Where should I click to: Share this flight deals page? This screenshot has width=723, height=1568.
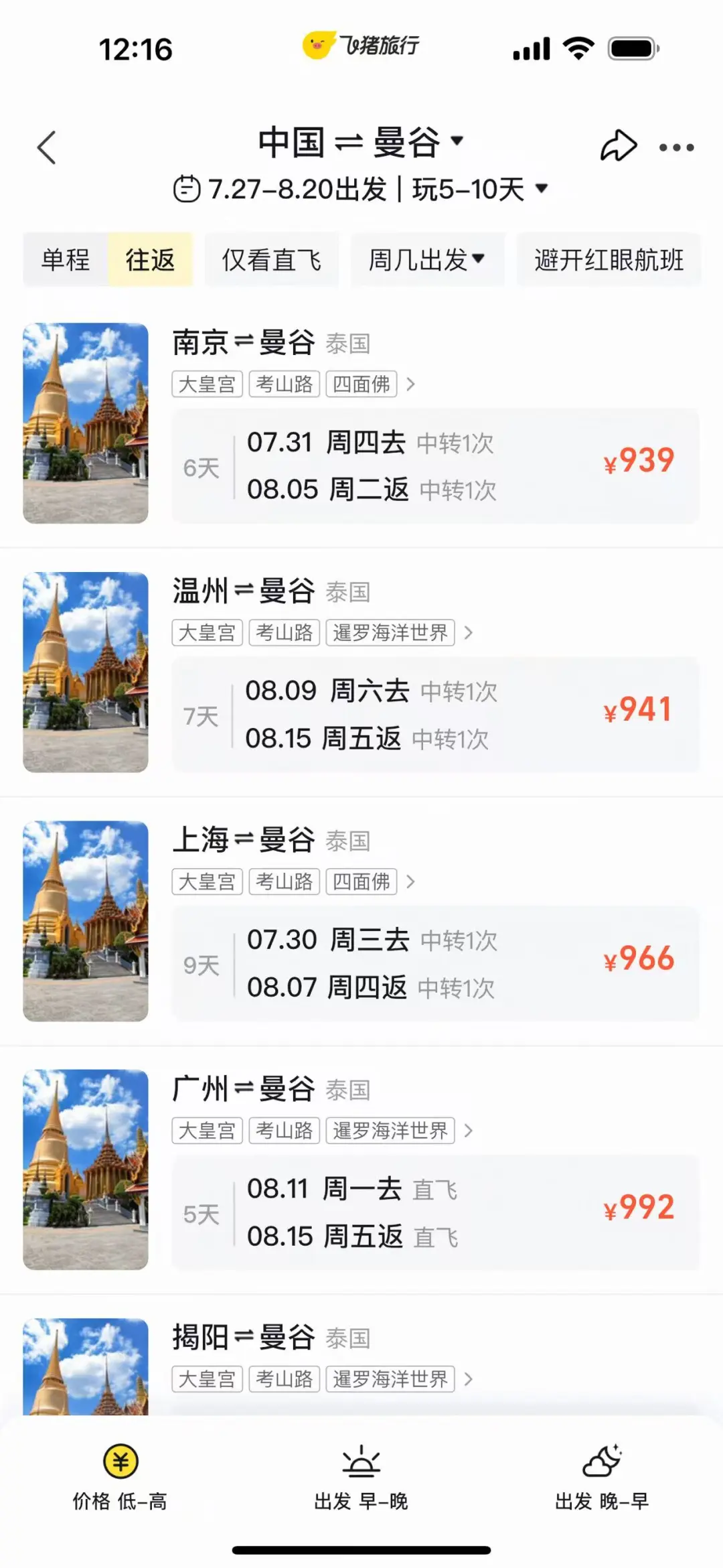pyautogui.click(x=618, y=145)
